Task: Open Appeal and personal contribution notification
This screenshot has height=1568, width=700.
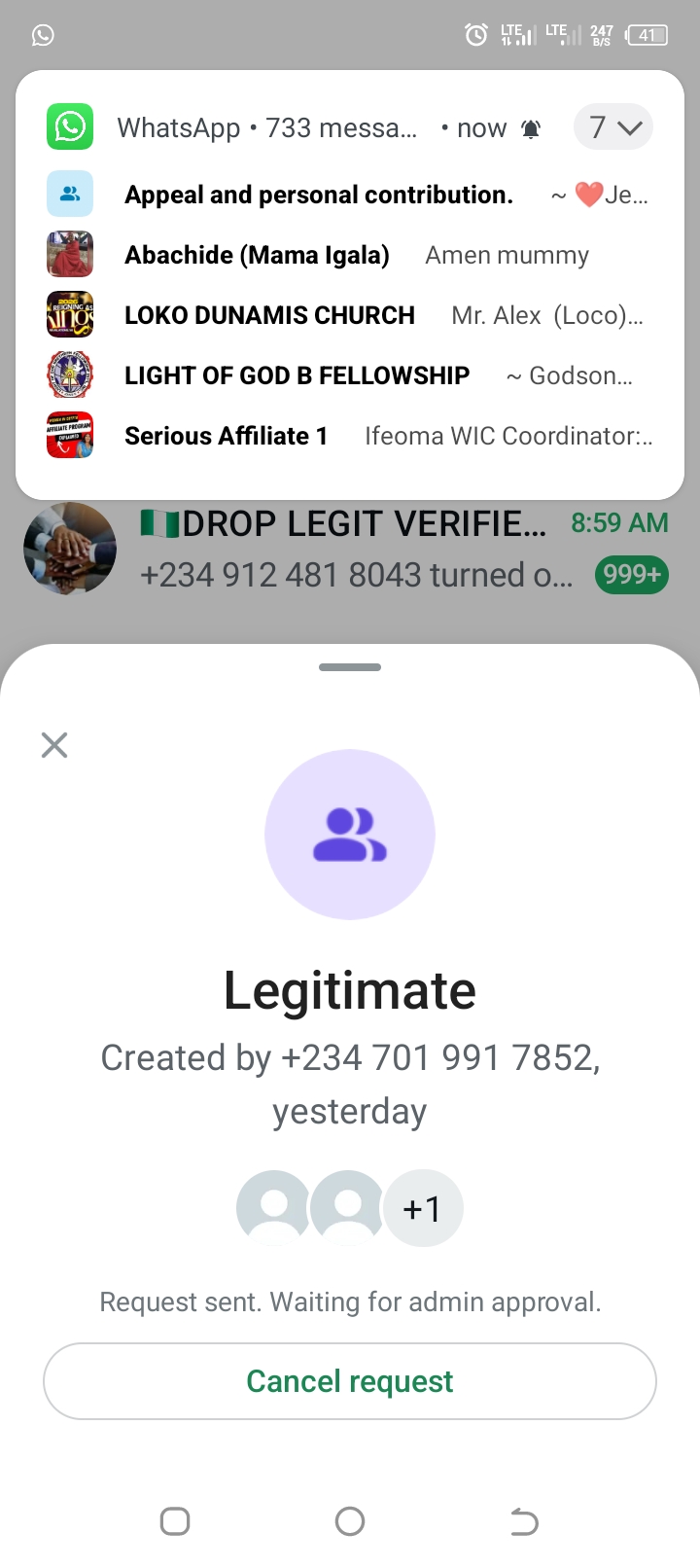Action: pyautogui.click(x=350, y=196)
